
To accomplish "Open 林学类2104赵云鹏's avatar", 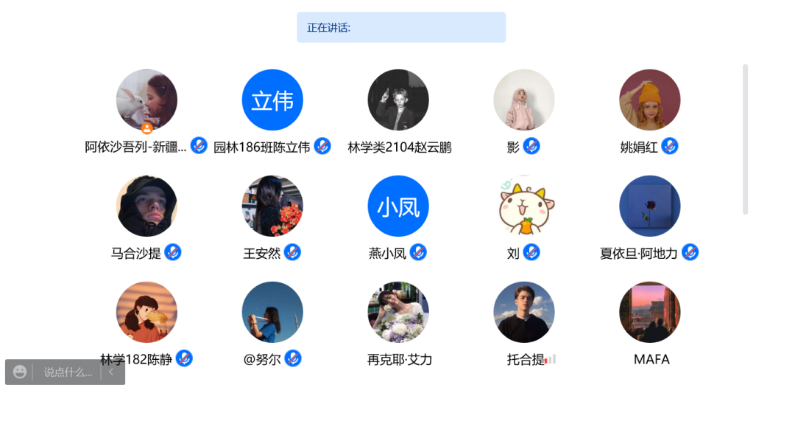I will (x=398, y=100).
